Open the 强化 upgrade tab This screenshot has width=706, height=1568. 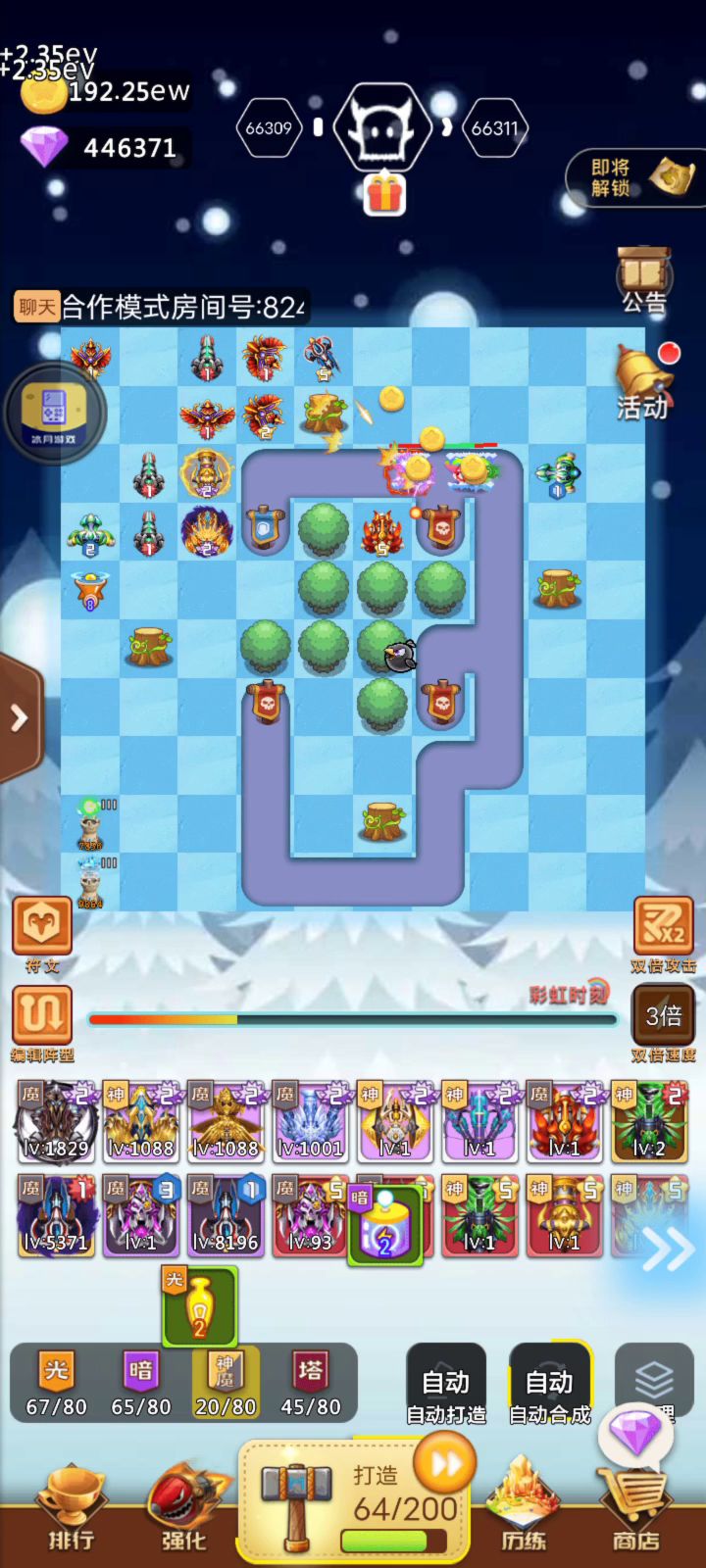183,1509
